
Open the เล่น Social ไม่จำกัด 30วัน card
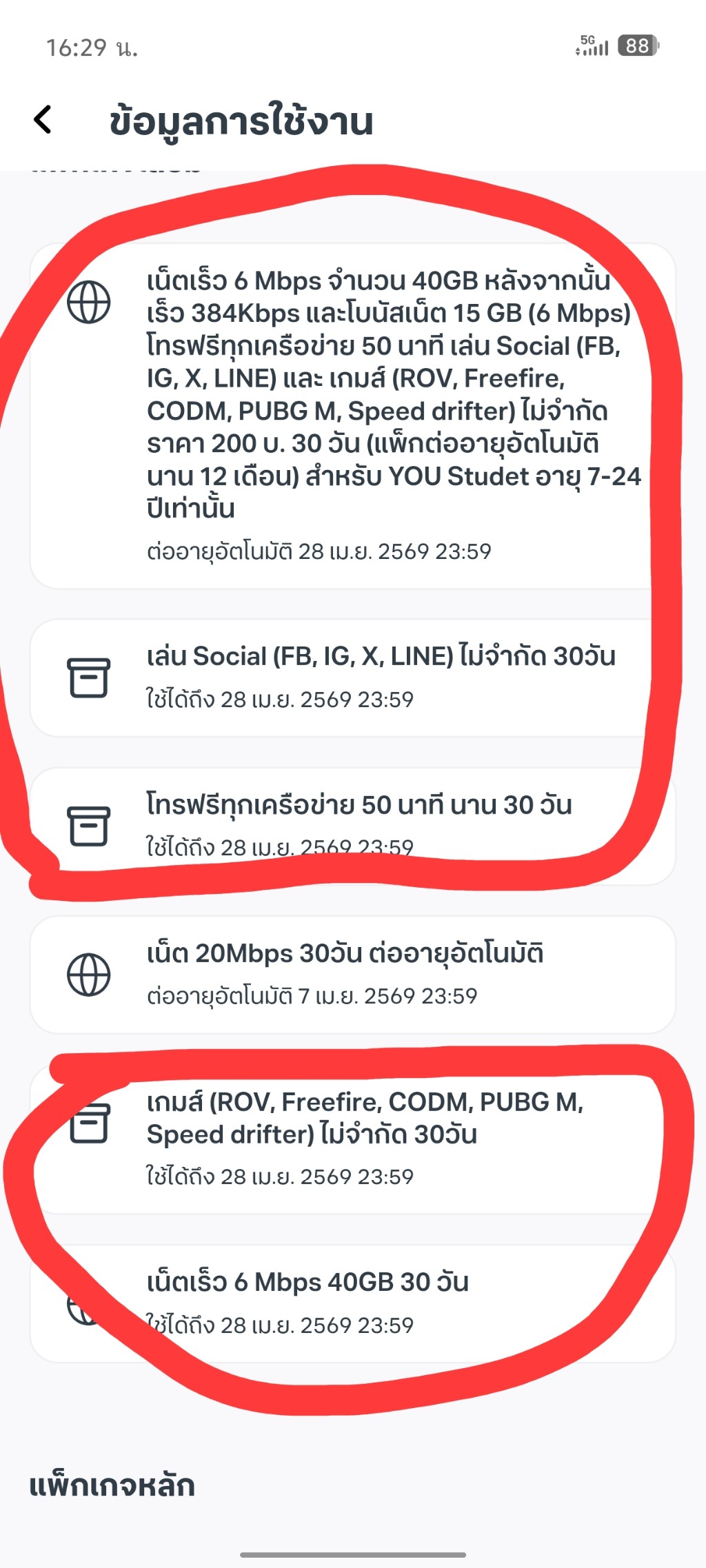tap(352, 678)
